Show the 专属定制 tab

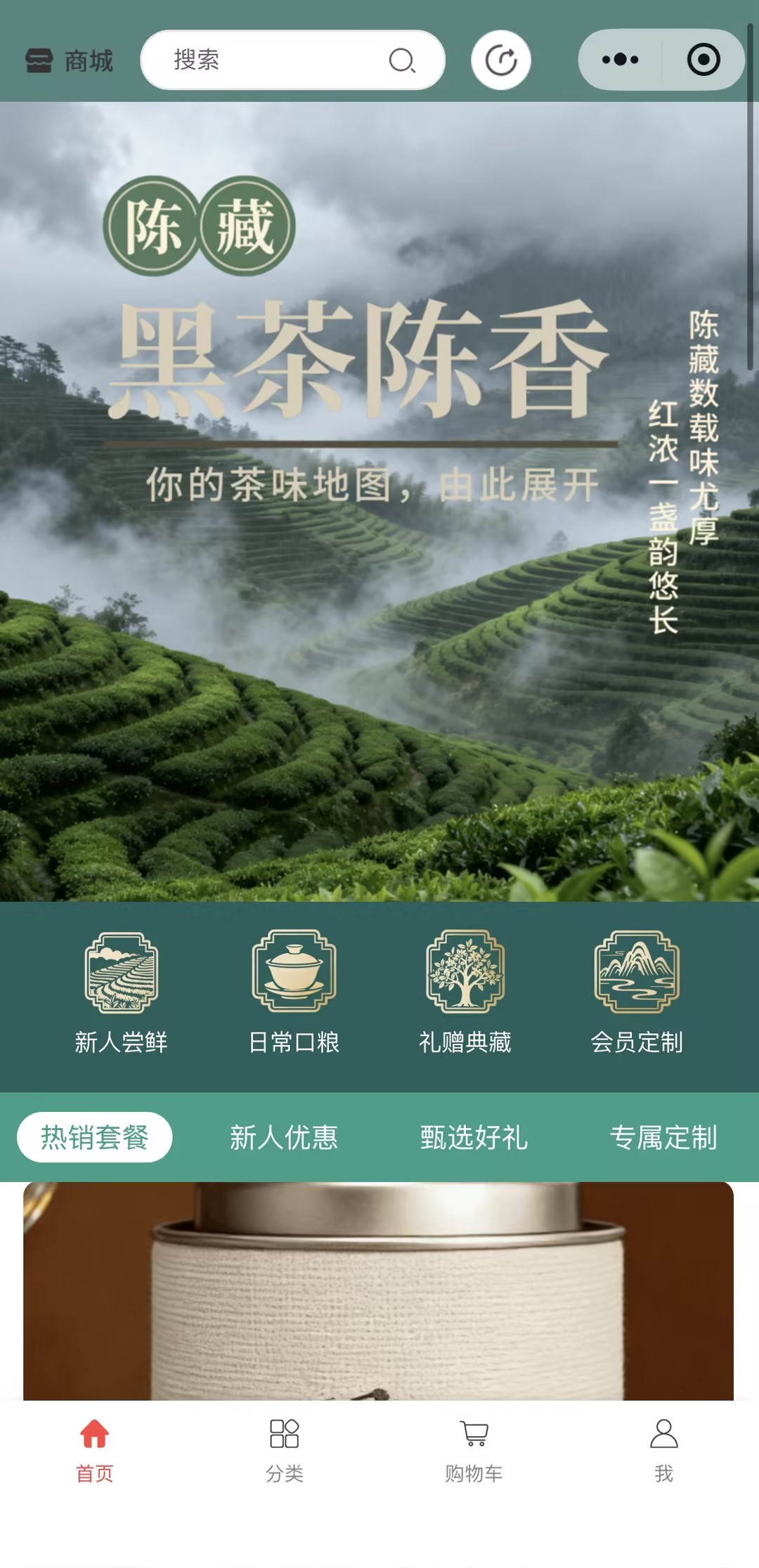click(663, 1137)
